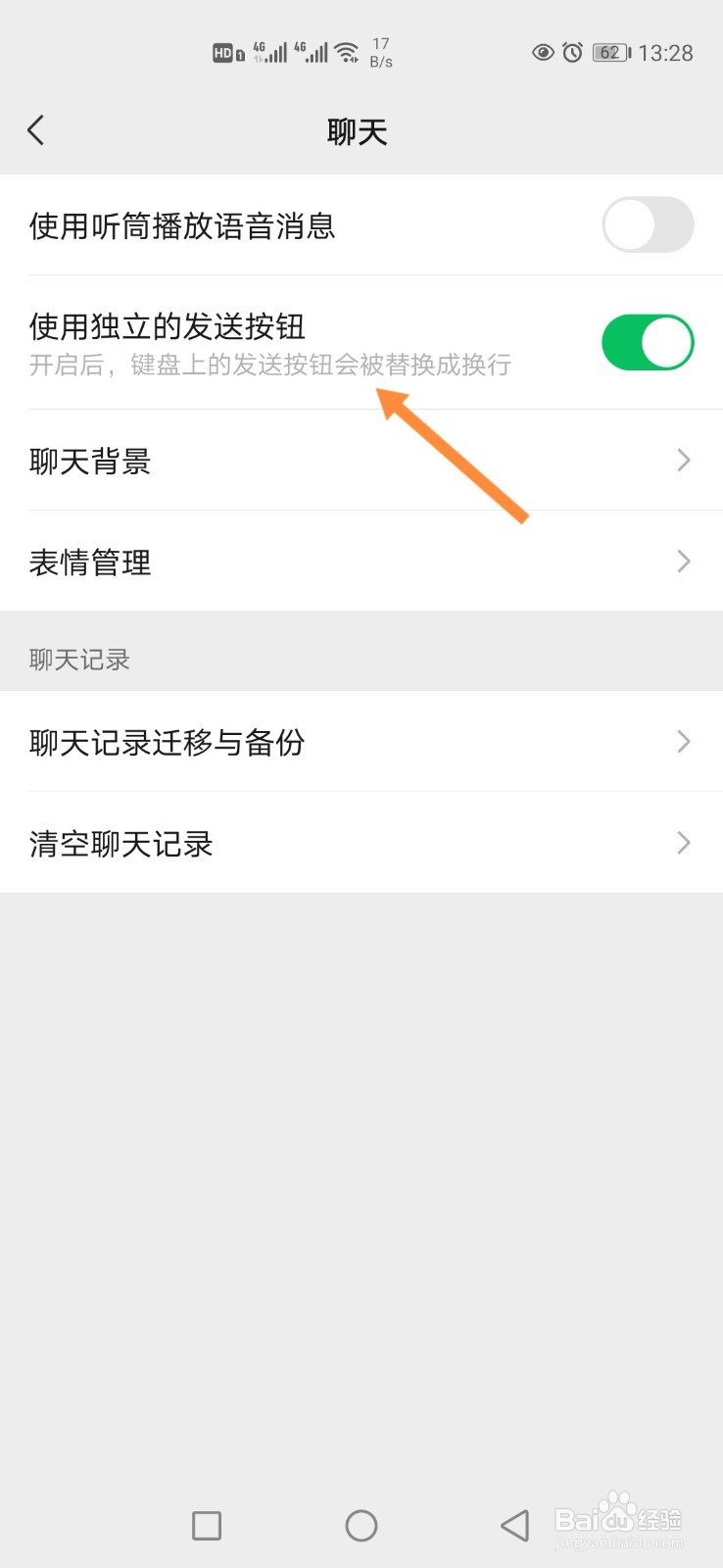Disable the 使用独立的发送按钮 switch
Image resolution: width=723 pixels, height=1568 pixels.
click(648, 340)
